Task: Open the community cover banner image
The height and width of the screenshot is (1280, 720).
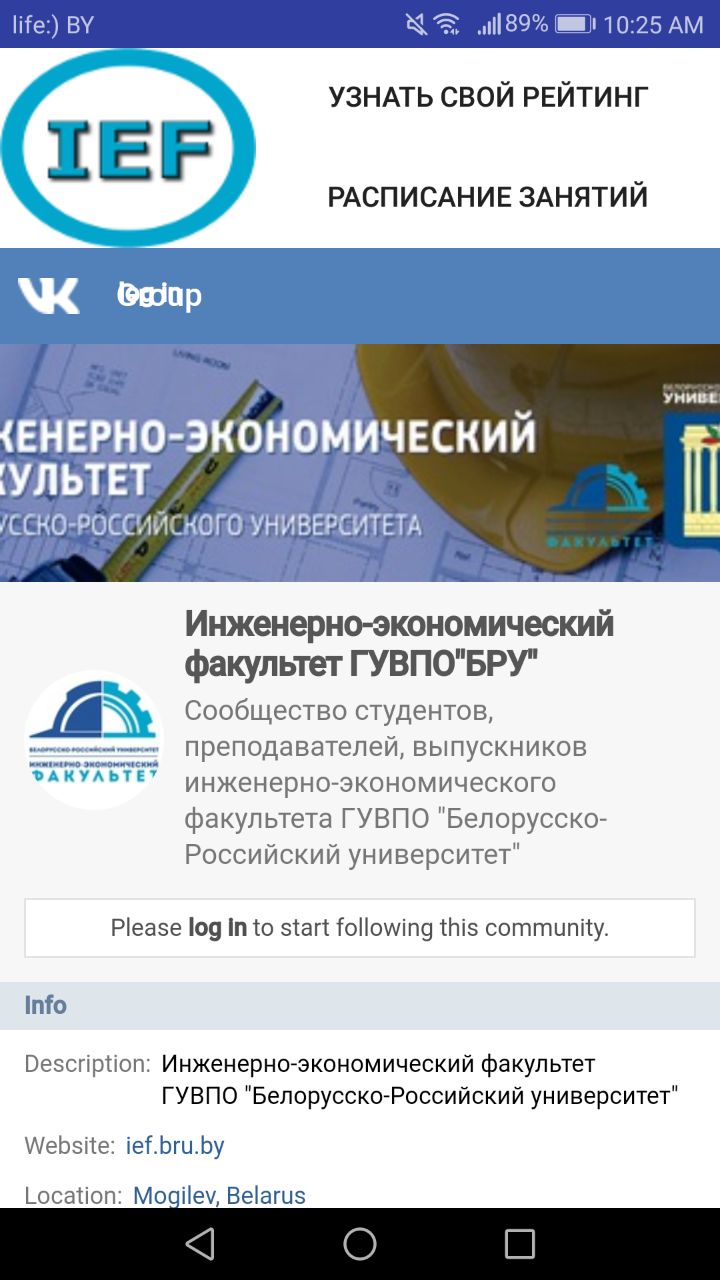Action: coord(360,463)
